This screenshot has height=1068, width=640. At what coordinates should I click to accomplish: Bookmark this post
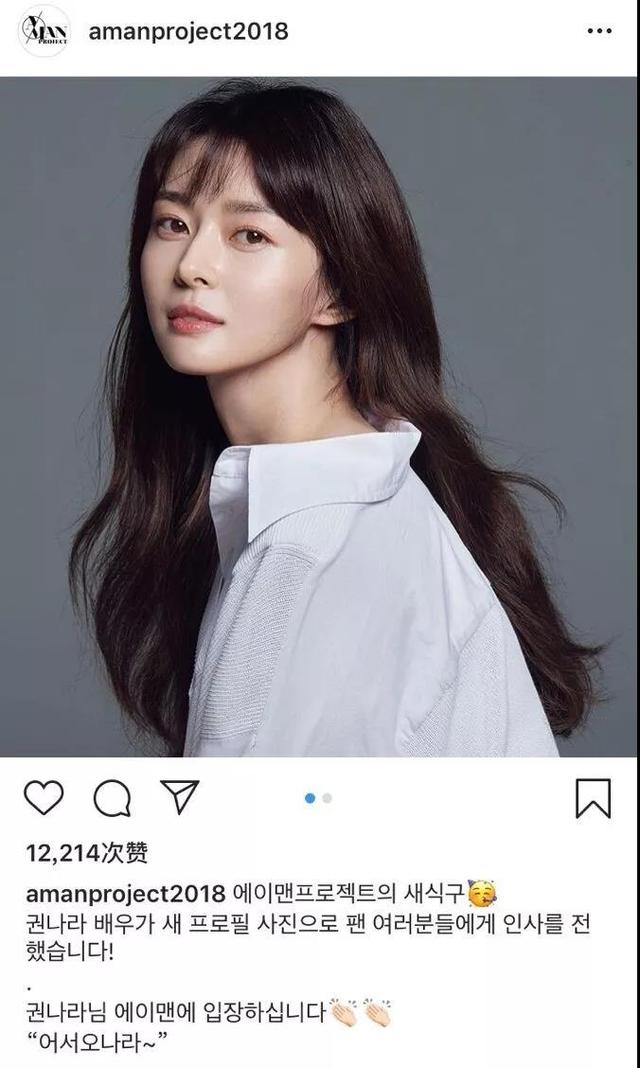pos(593,798)
